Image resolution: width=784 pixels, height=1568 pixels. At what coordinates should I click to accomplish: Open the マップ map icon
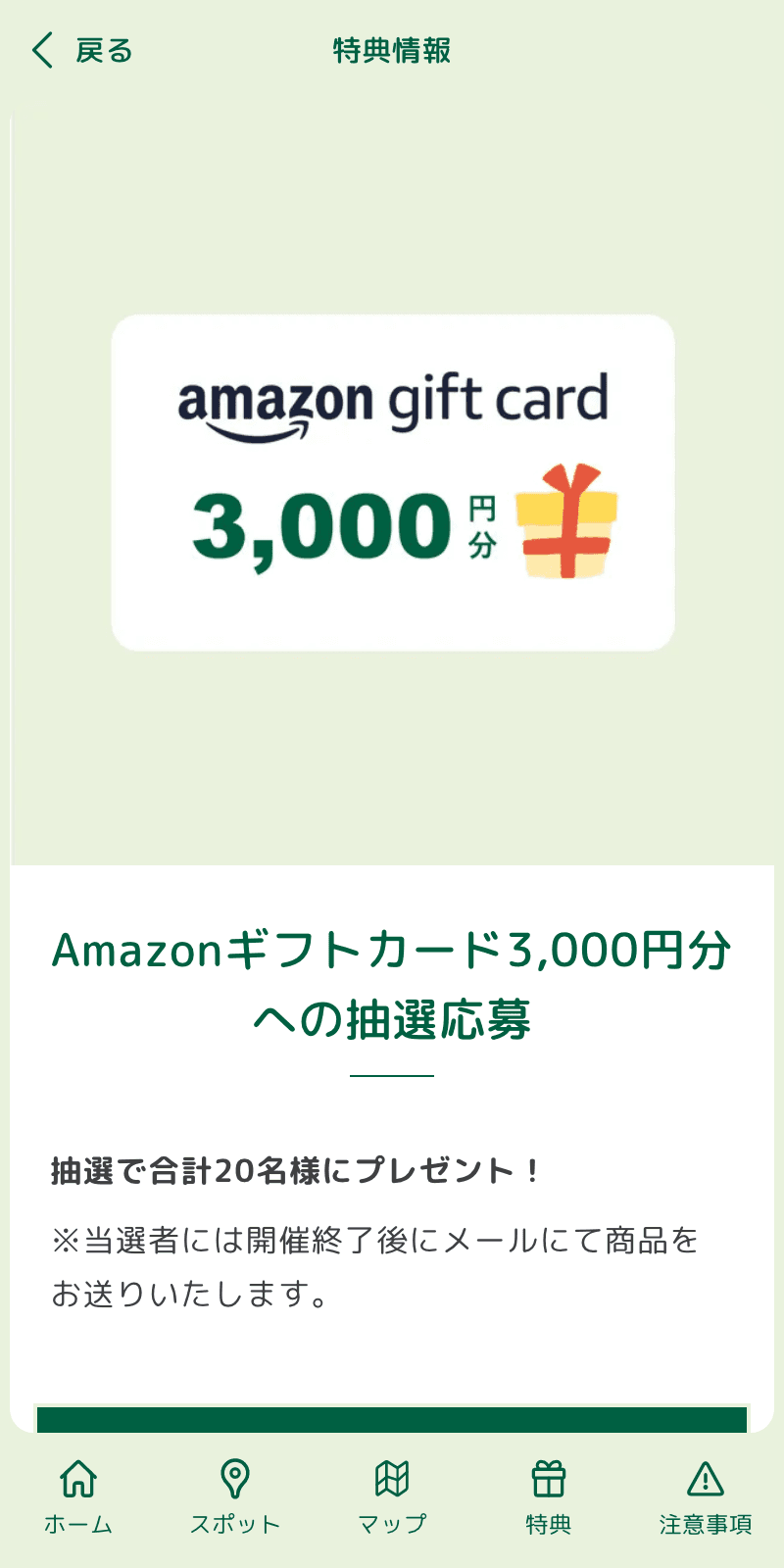coord(392,1480)
